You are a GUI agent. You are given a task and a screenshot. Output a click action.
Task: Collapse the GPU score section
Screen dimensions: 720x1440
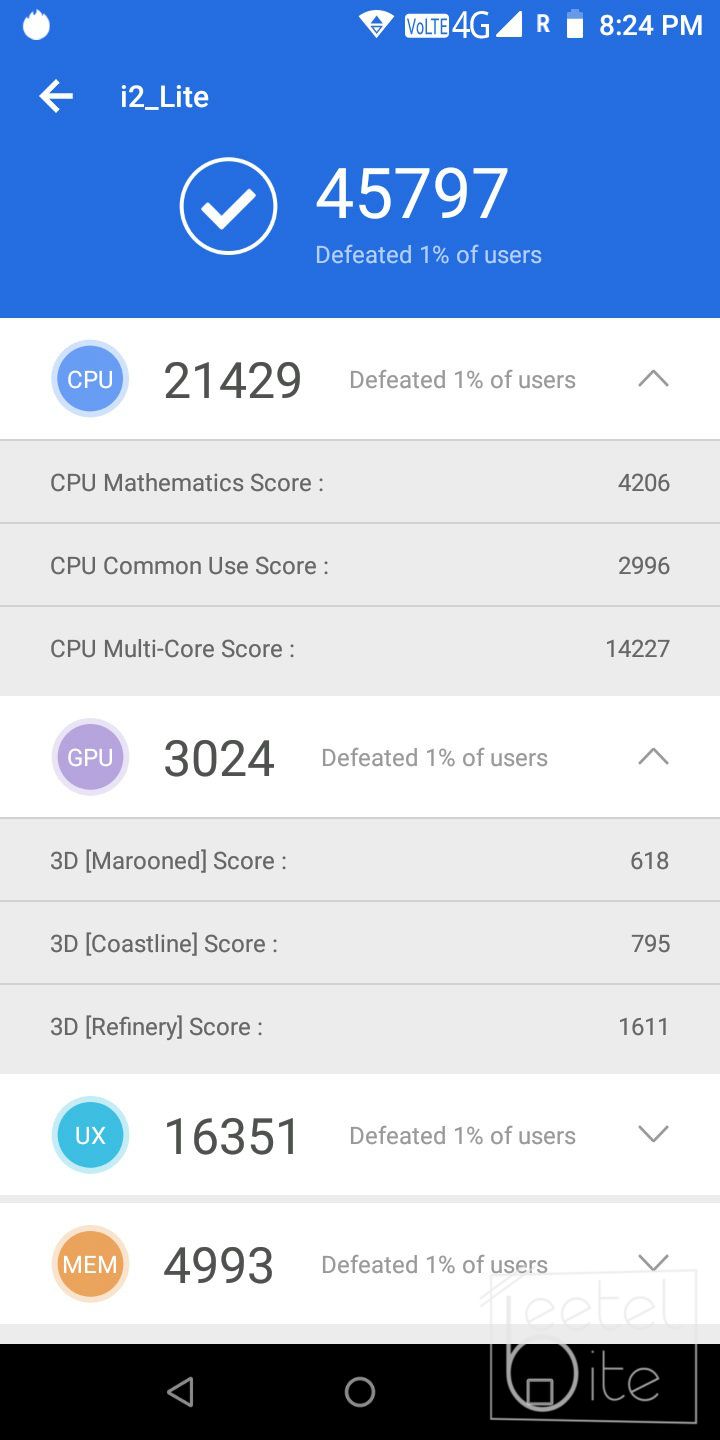pyautogui.click(x=653, y=757)
